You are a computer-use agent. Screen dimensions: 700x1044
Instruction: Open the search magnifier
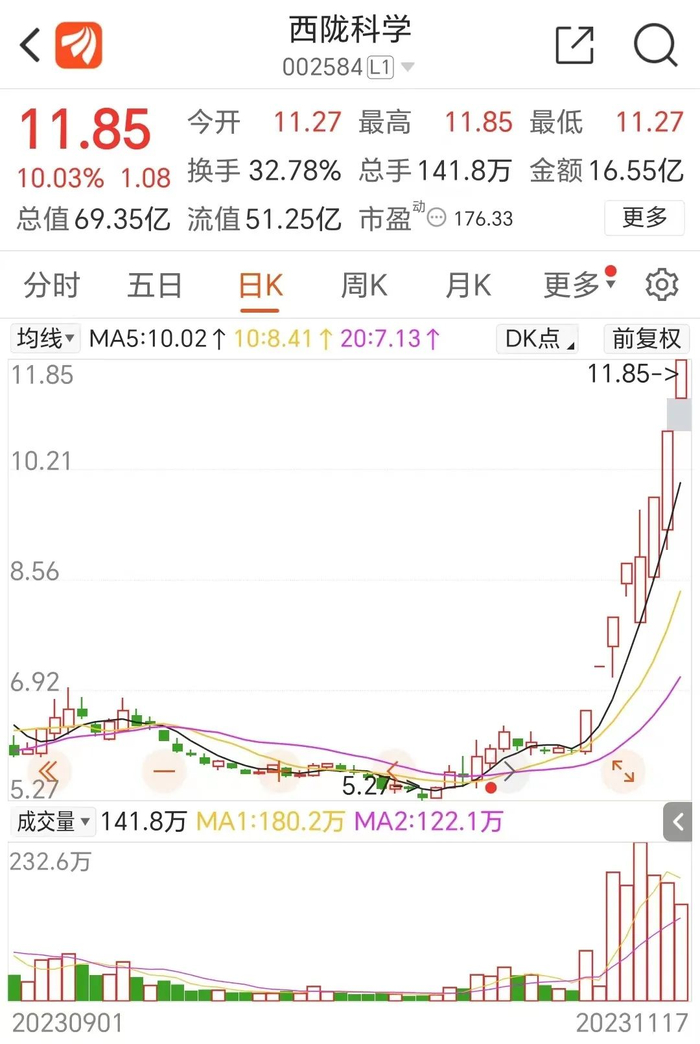coord(656,45)
